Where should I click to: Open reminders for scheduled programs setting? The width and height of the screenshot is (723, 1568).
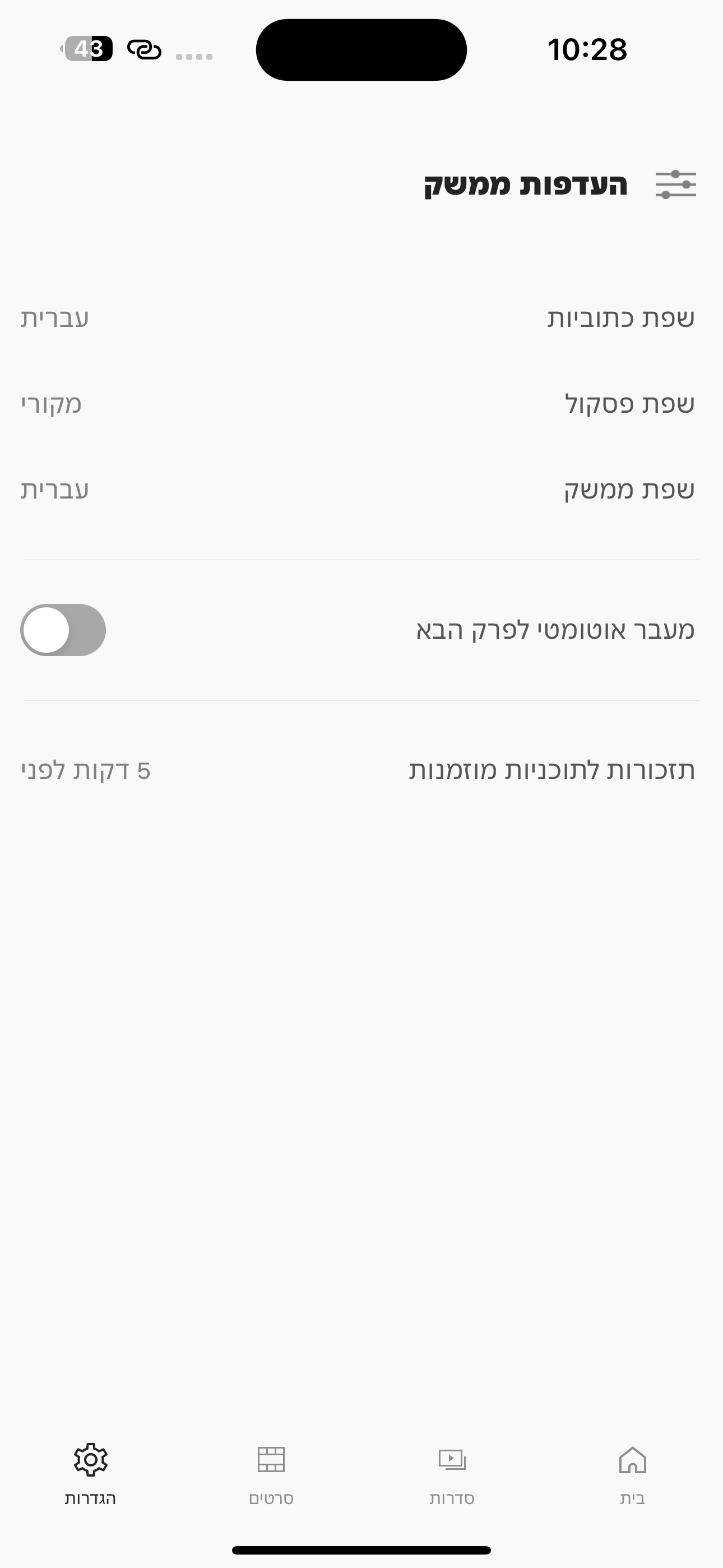point(361,770)
